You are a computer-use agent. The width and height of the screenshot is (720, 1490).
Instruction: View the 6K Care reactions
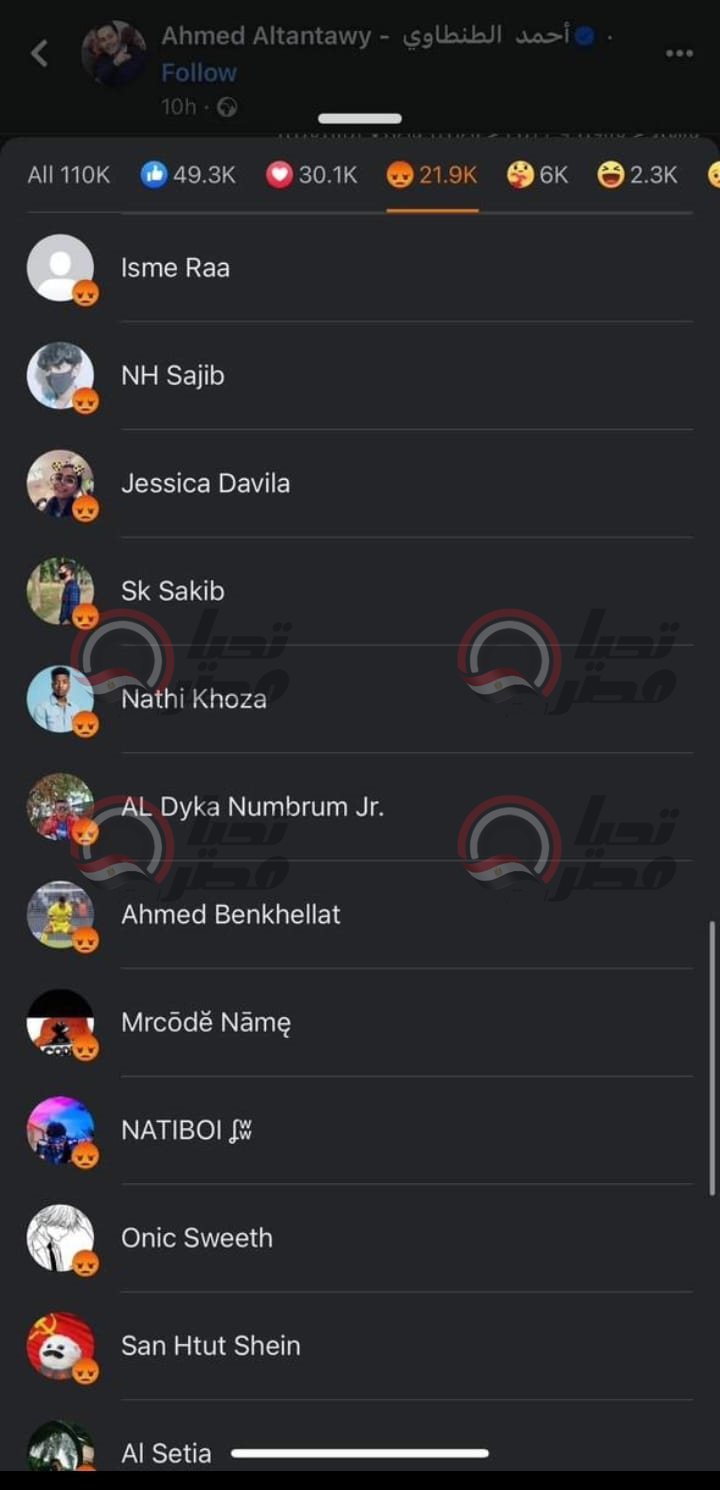point(538,175)
